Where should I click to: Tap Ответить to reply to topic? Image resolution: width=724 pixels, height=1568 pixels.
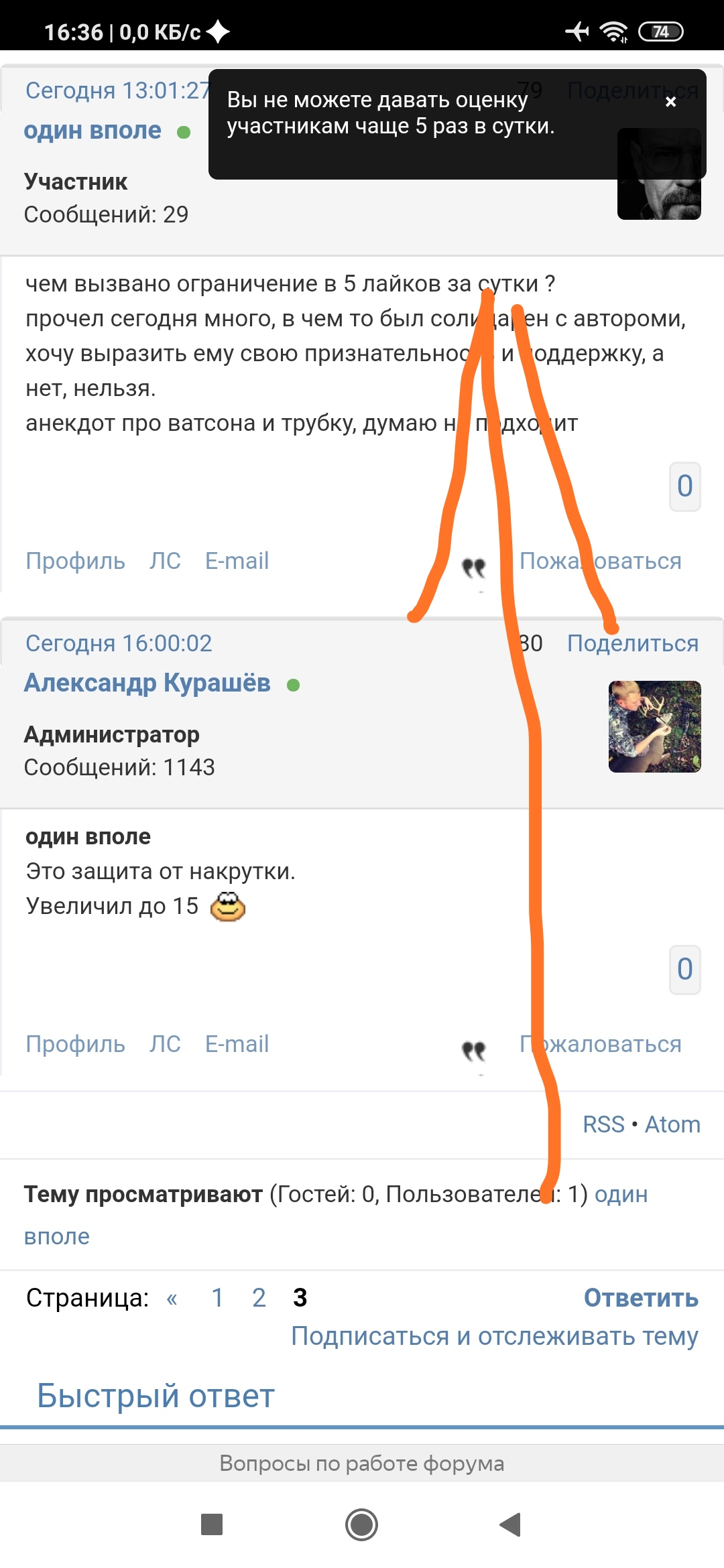coord(641,1298)
